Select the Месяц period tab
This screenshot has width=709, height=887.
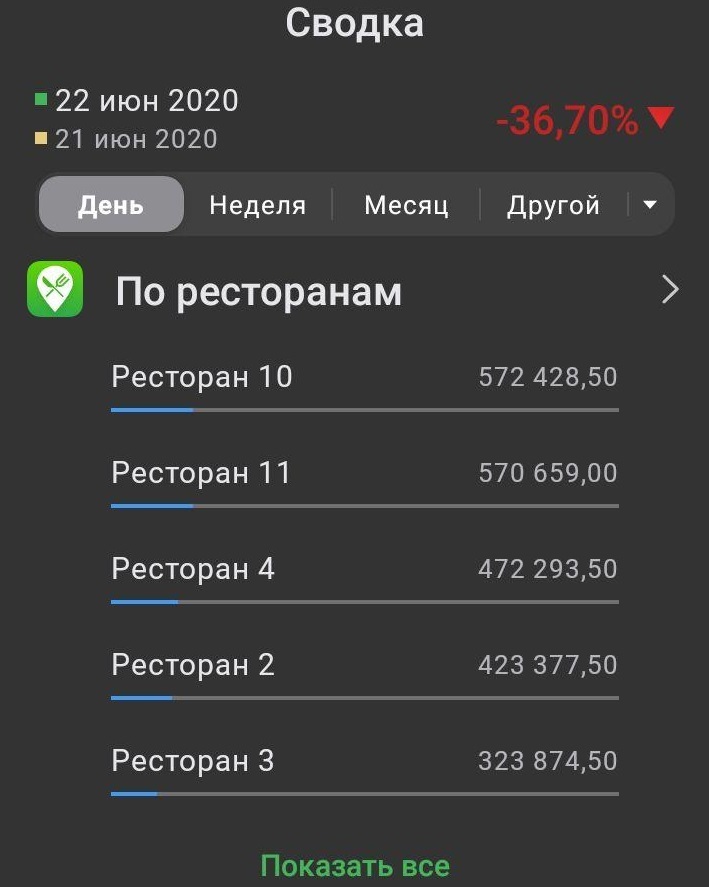tap(406, 205)
